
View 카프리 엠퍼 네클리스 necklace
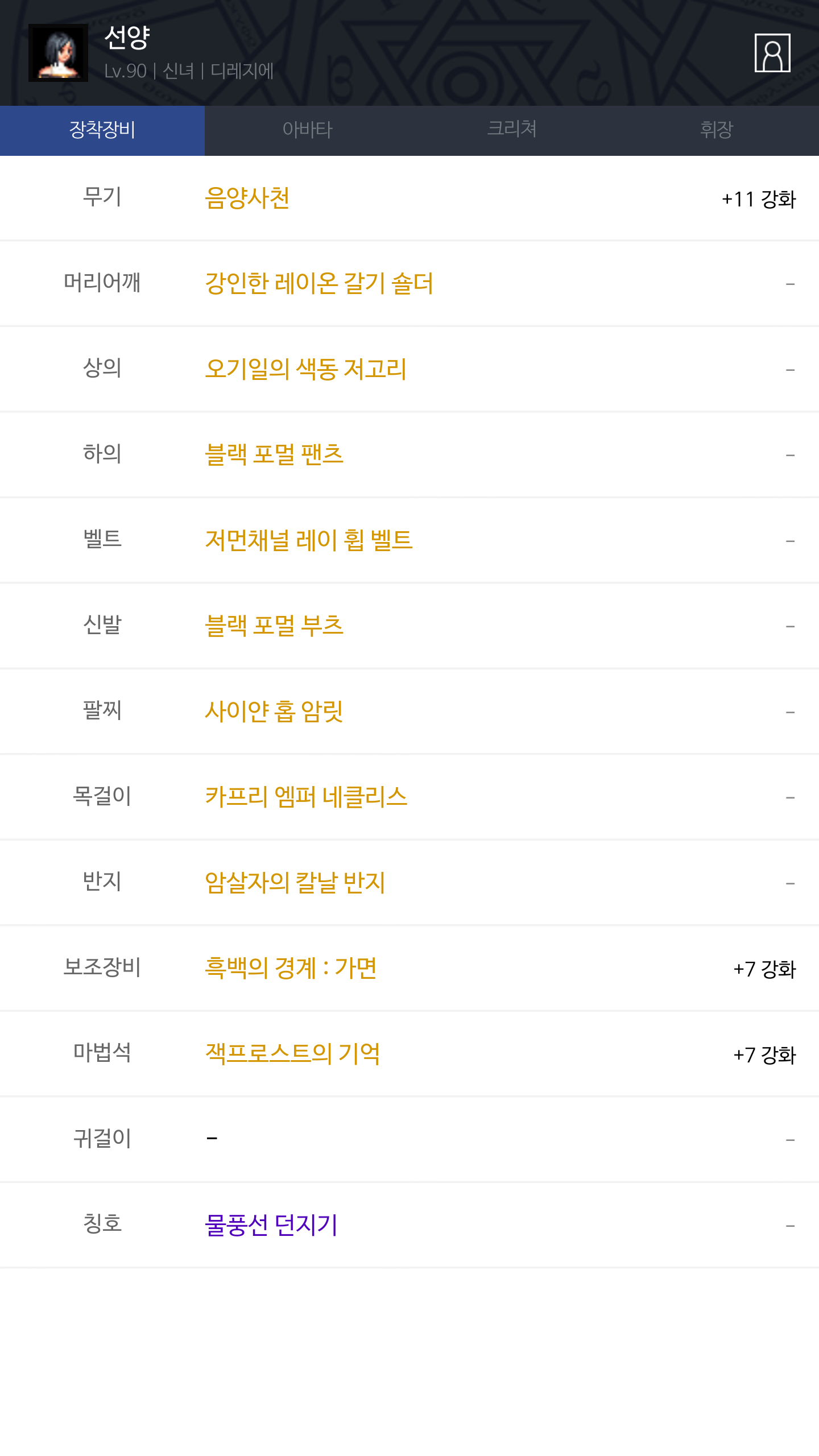point(306,797)
